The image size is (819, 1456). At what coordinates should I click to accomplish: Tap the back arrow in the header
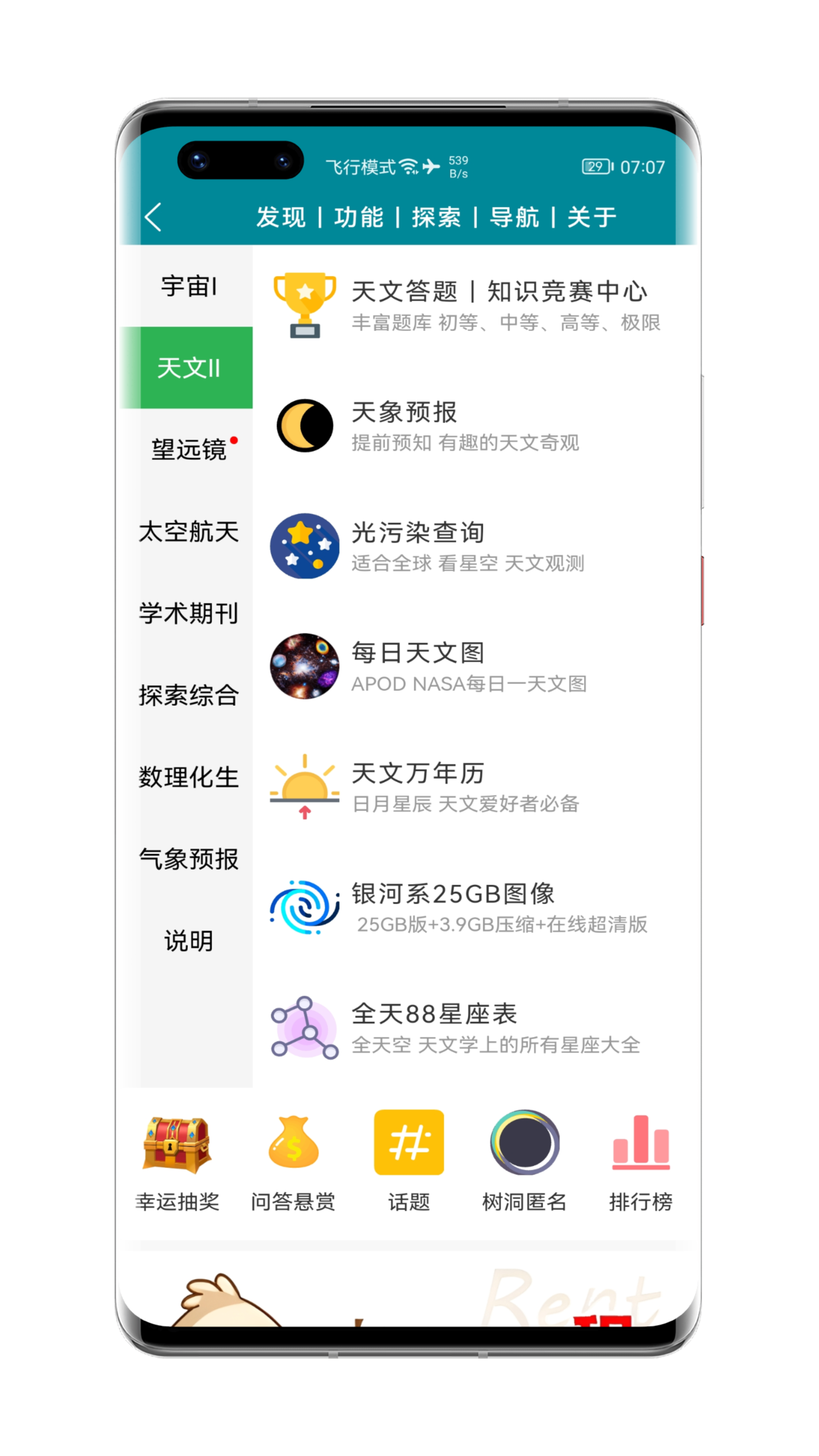[153, 217]
